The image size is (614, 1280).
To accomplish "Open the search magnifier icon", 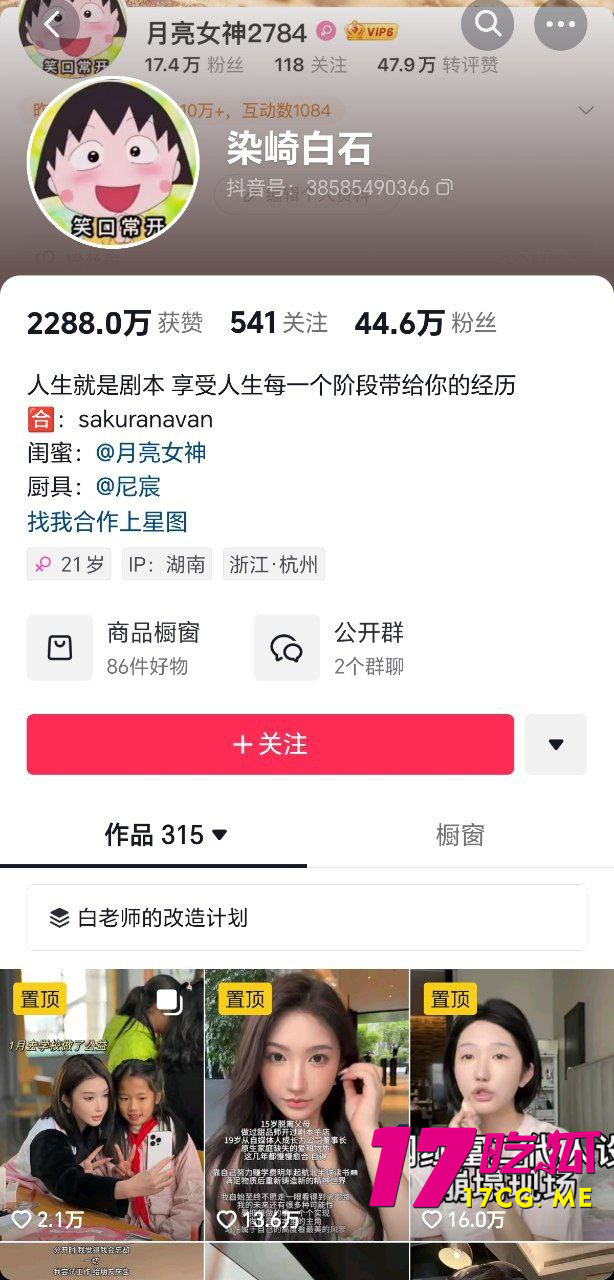I will 488,24.
